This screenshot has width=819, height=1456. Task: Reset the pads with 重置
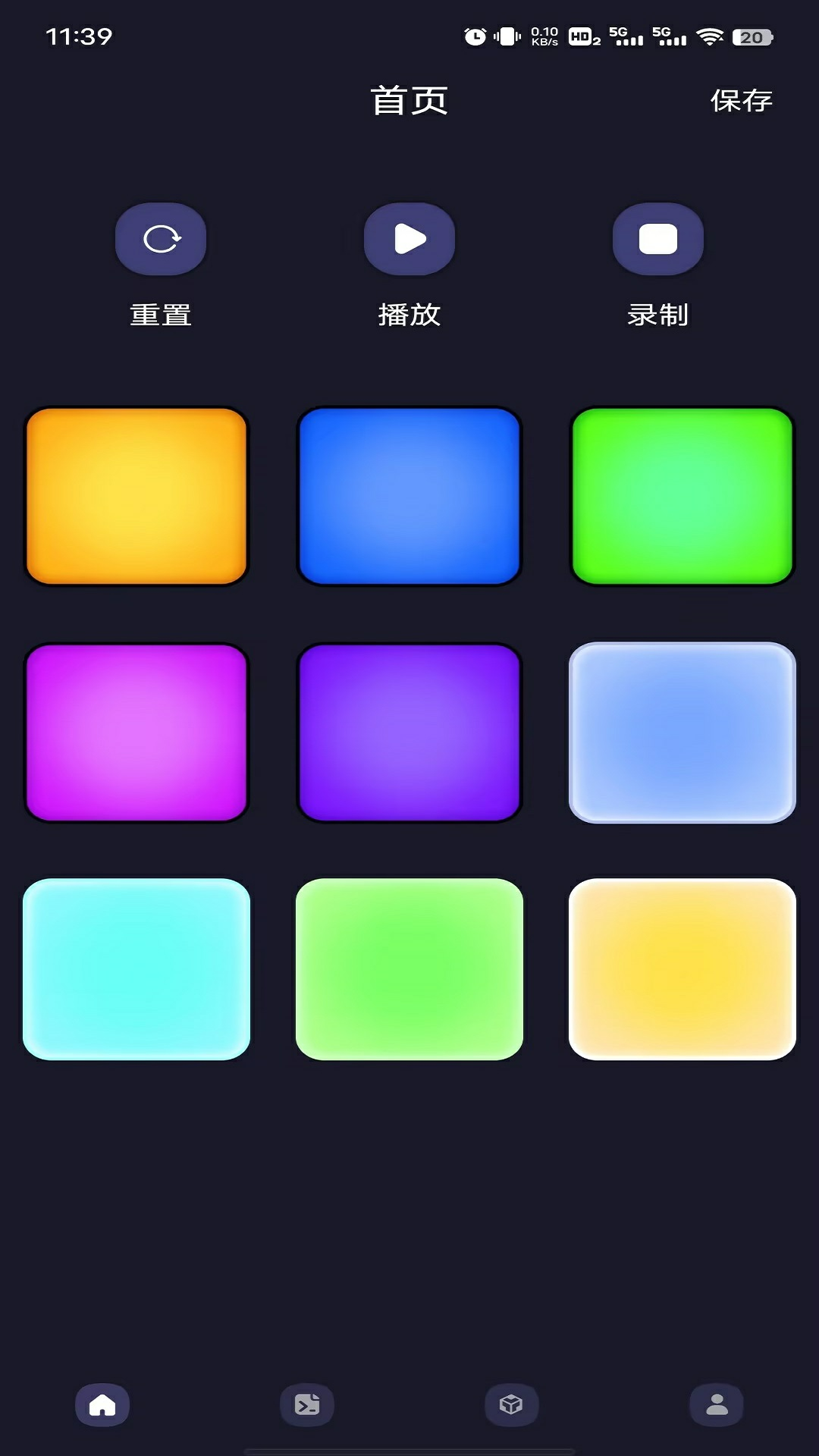tap(161, 240)
